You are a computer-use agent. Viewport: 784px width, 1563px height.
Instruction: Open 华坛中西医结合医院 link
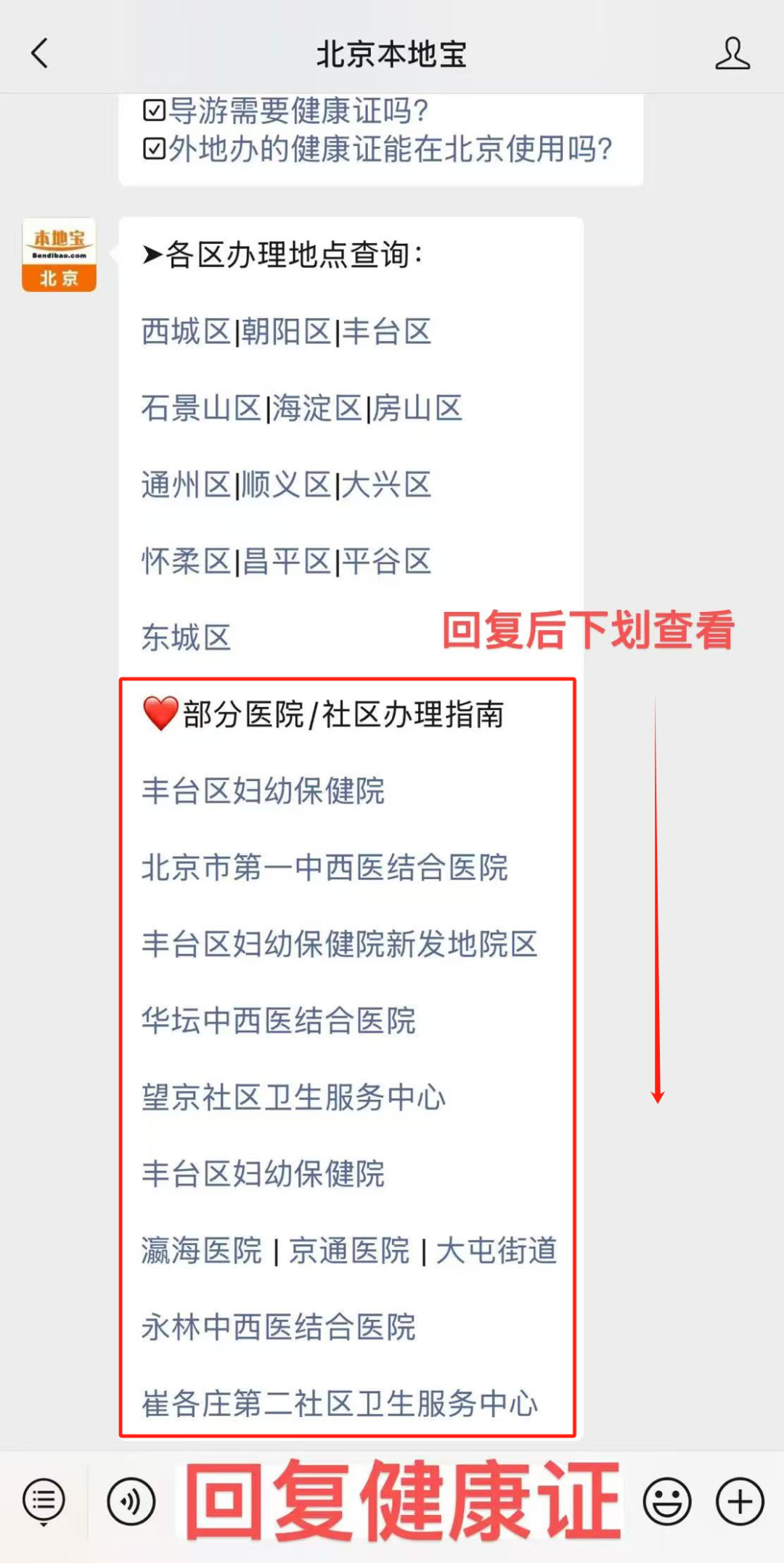(x=279, y=1021)
